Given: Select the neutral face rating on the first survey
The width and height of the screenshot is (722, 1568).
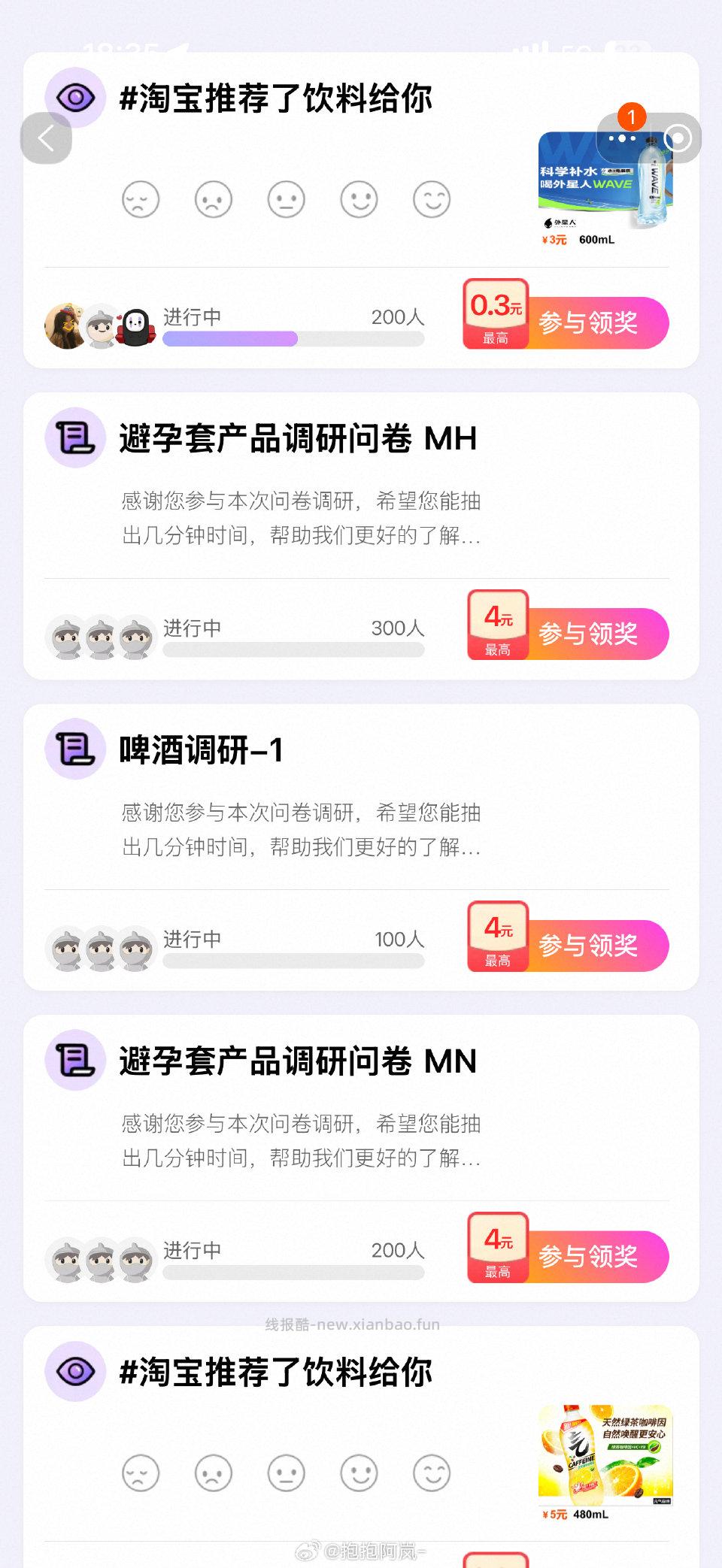Looking at the screenshot, I should tap(286, 200).
